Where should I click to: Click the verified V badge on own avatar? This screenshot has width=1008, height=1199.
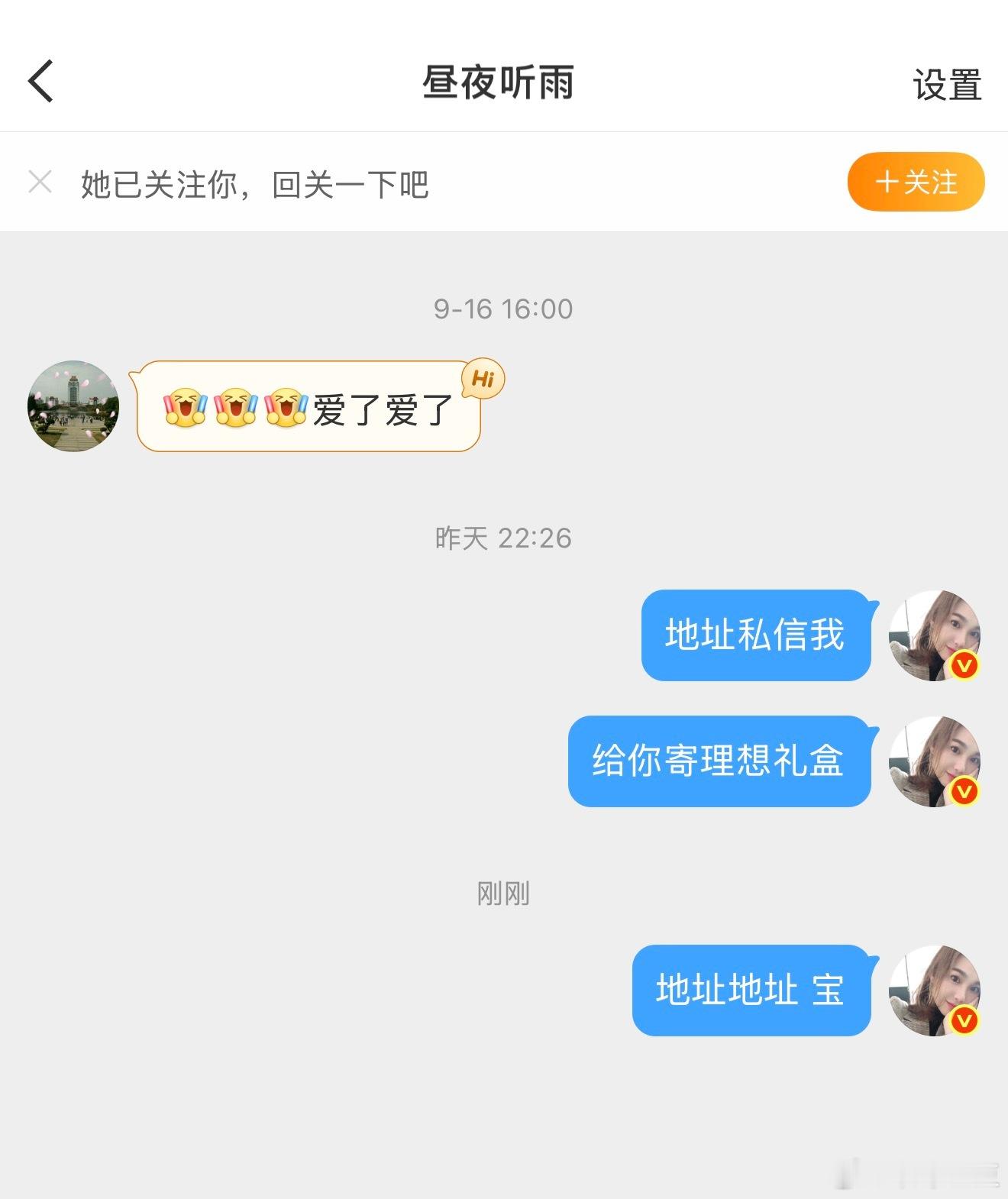(x=964, y=667)
